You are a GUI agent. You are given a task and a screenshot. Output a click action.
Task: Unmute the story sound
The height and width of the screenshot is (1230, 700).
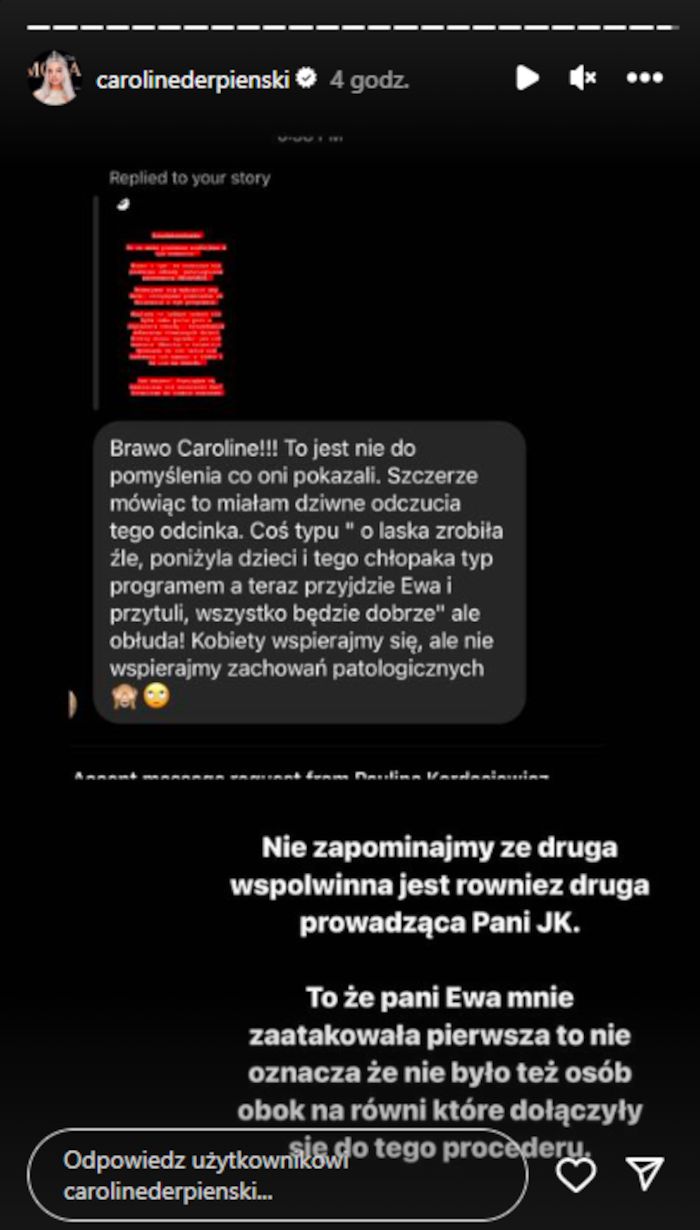click(583, 78)
